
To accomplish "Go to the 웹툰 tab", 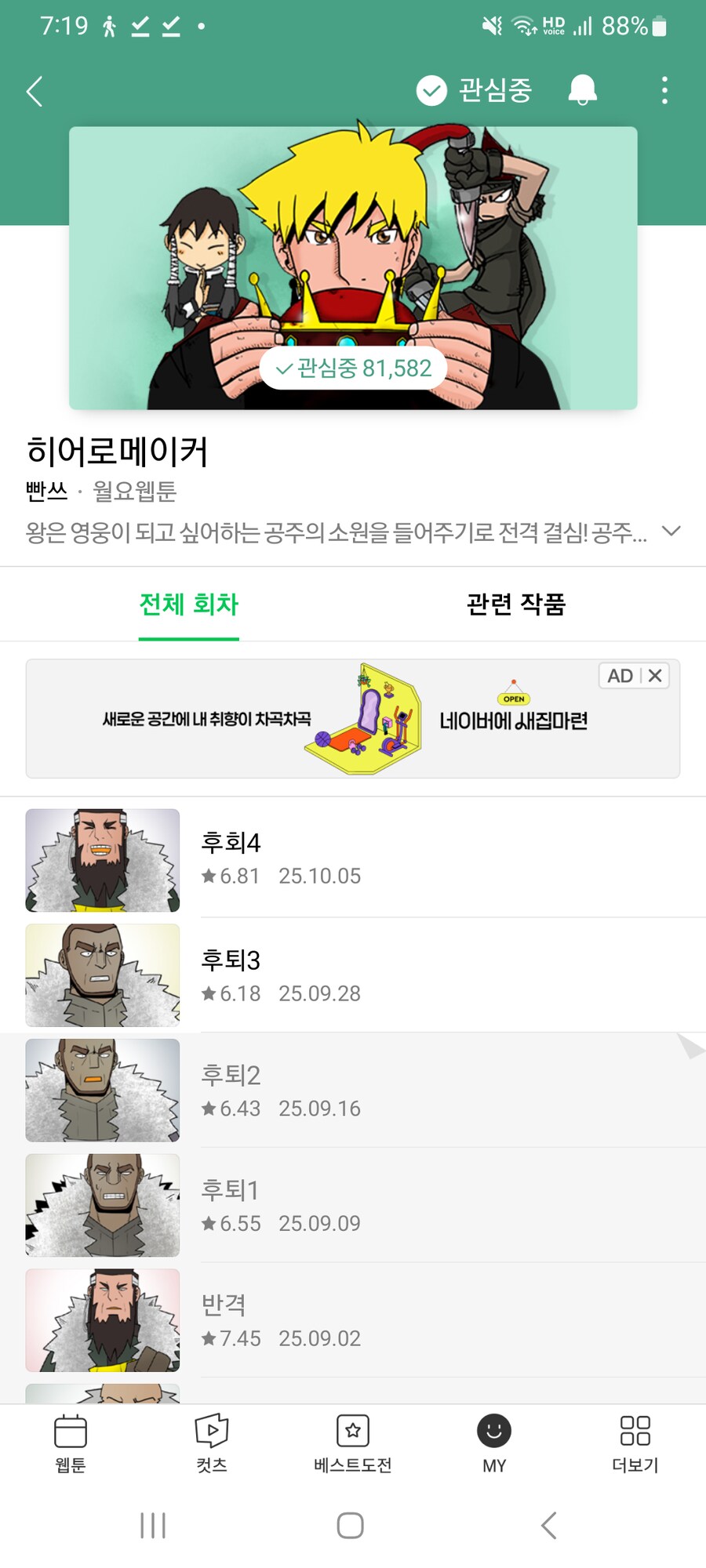I will pyautogui.click(x=71, y=1443).
